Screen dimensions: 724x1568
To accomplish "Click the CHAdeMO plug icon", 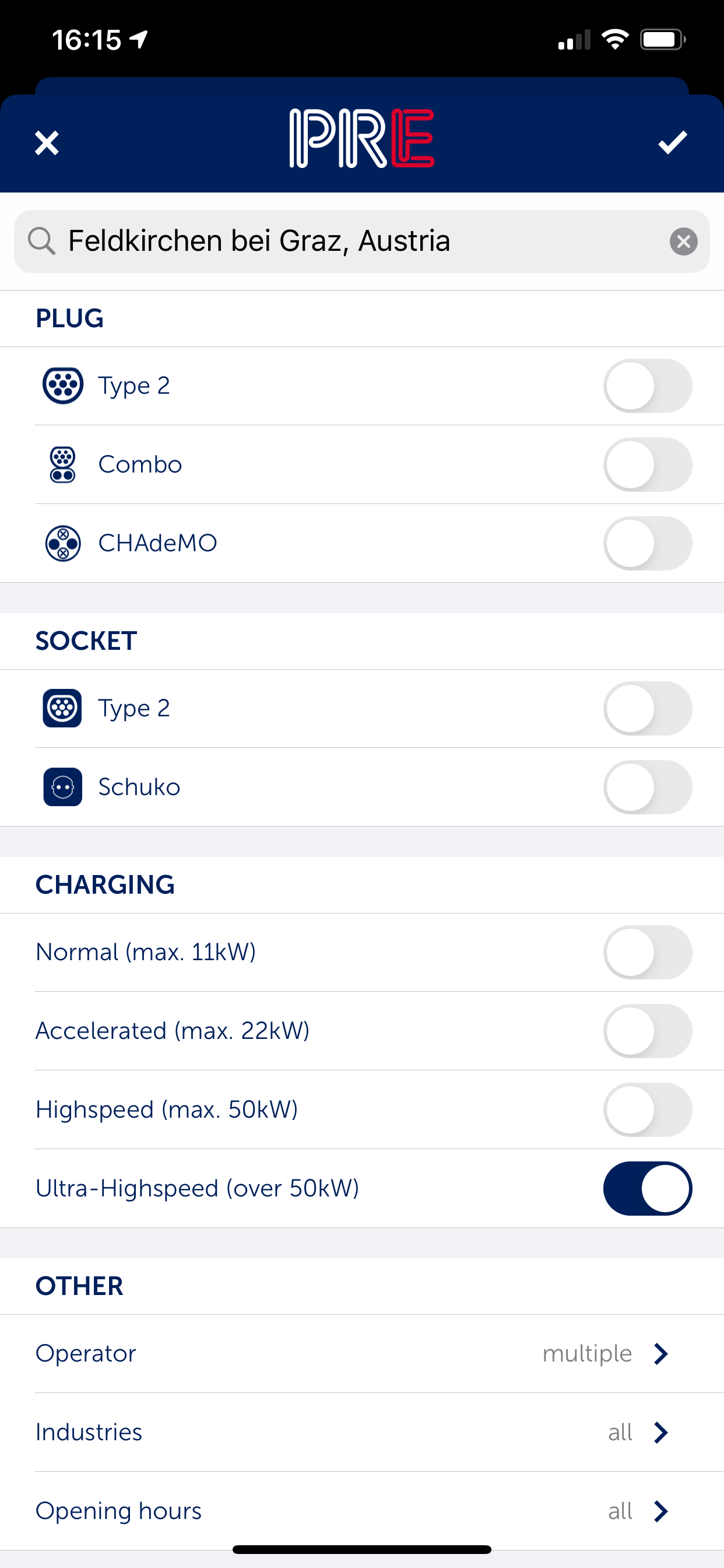I will click(63, 543).
